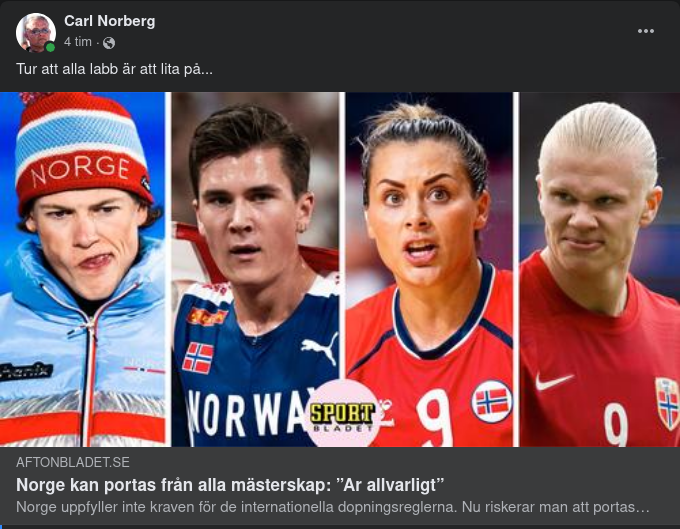This screenshot has height=529, width=680.
Task: Open Carl Norberg's profile picture
Action: point(35,33)
